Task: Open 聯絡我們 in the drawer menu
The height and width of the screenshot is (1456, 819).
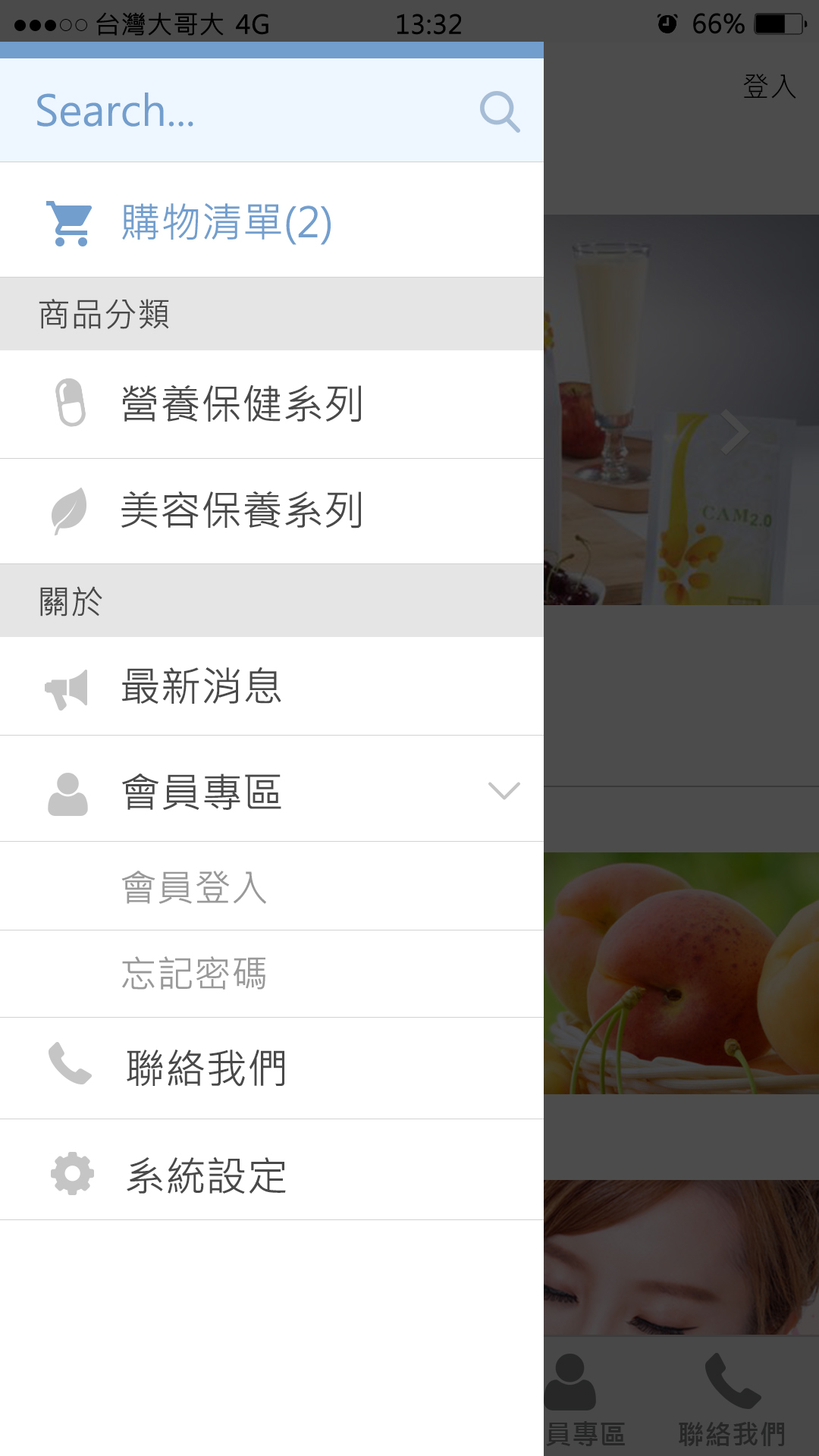Action: [206, 1068]
